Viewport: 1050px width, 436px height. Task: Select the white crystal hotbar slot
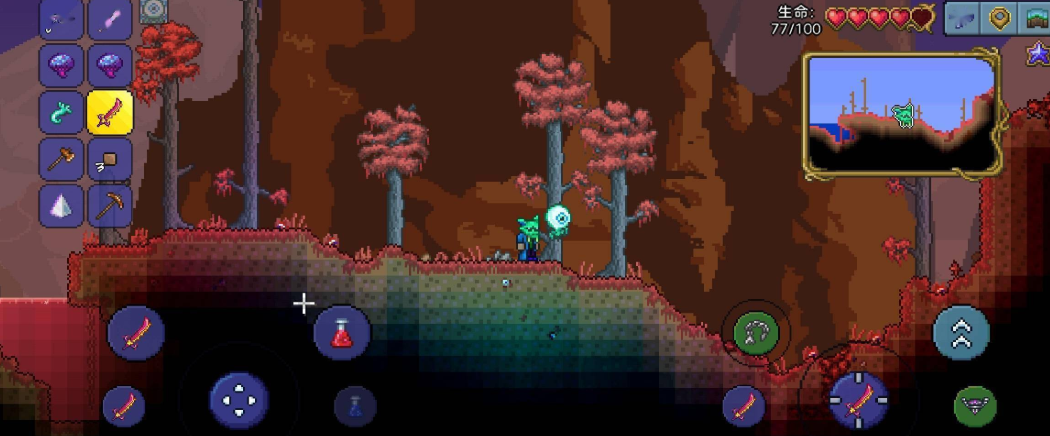click(x=62, y=206)
